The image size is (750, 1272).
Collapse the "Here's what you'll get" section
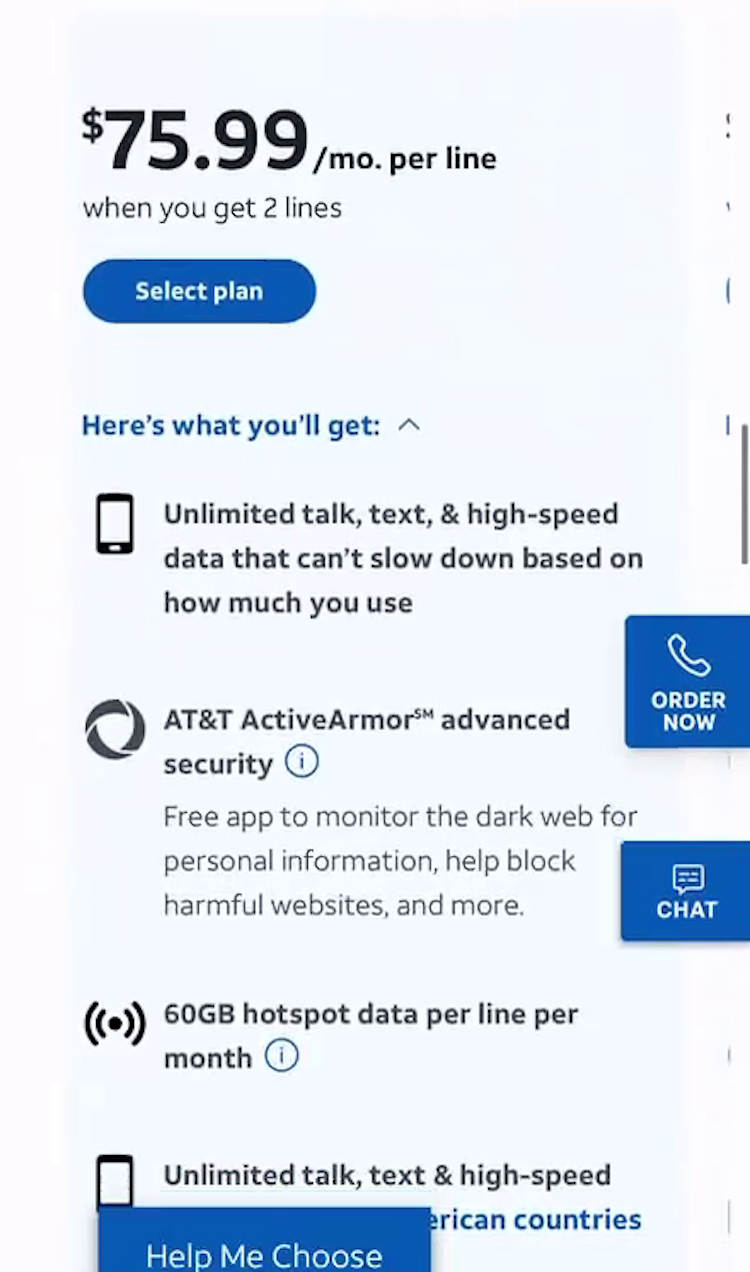pyautogui.click(x=408, y=425)
